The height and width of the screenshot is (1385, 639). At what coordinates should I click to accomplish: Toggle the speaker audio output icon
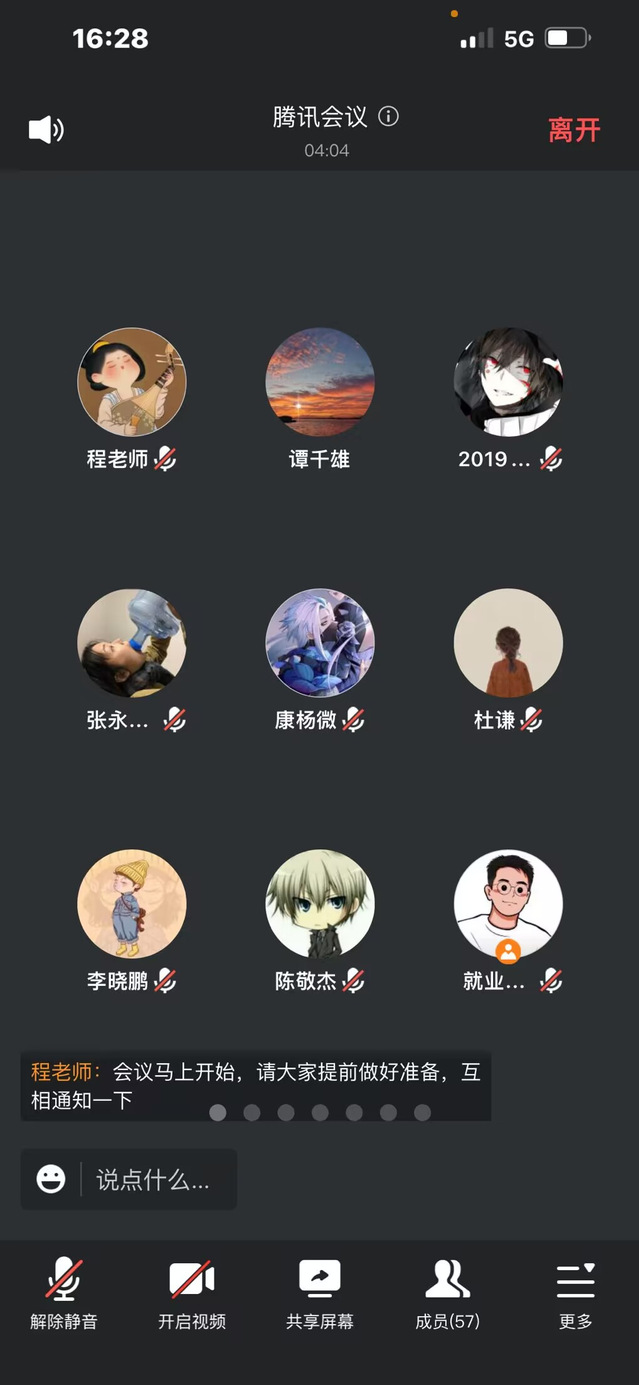(x=46, y=130)
